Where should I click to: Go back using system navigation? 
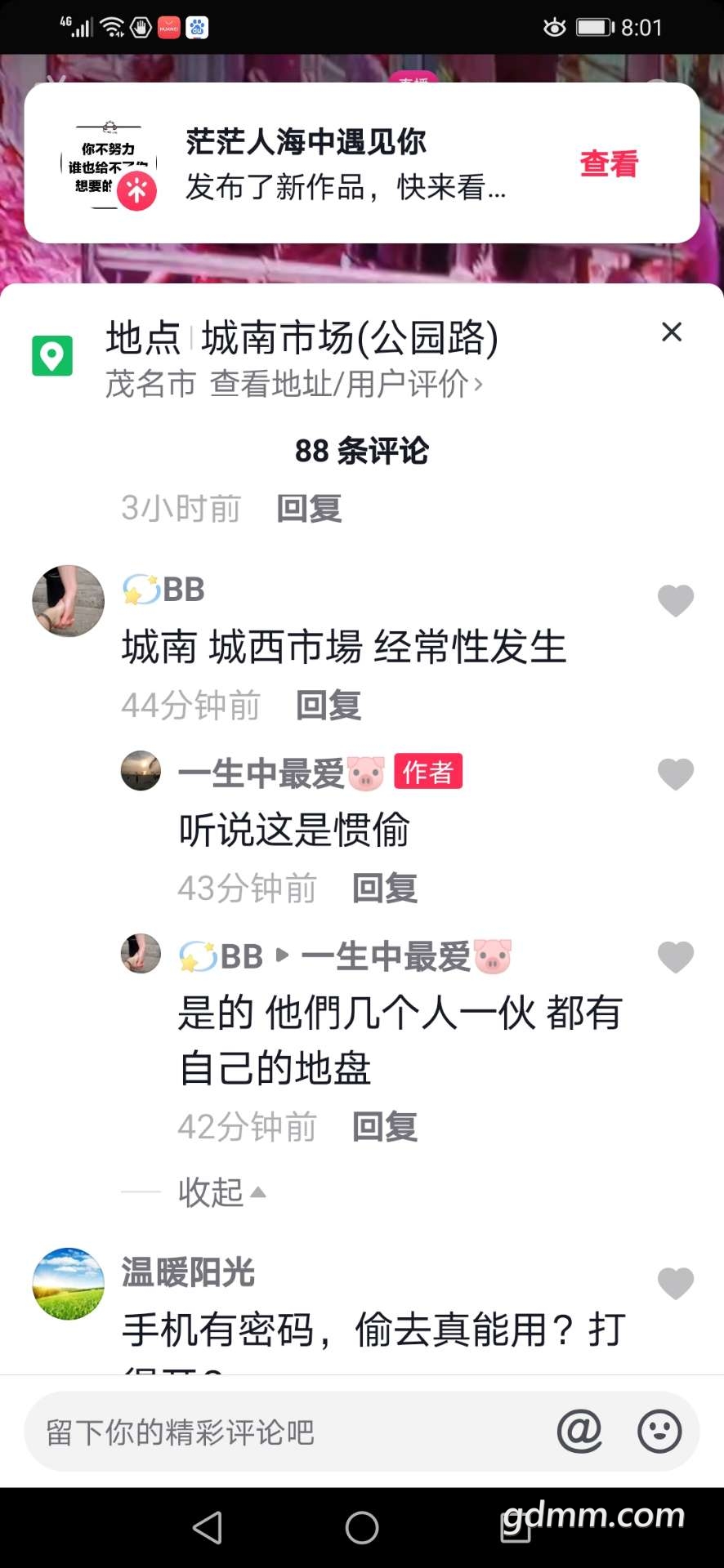(x=207, y=1527)
